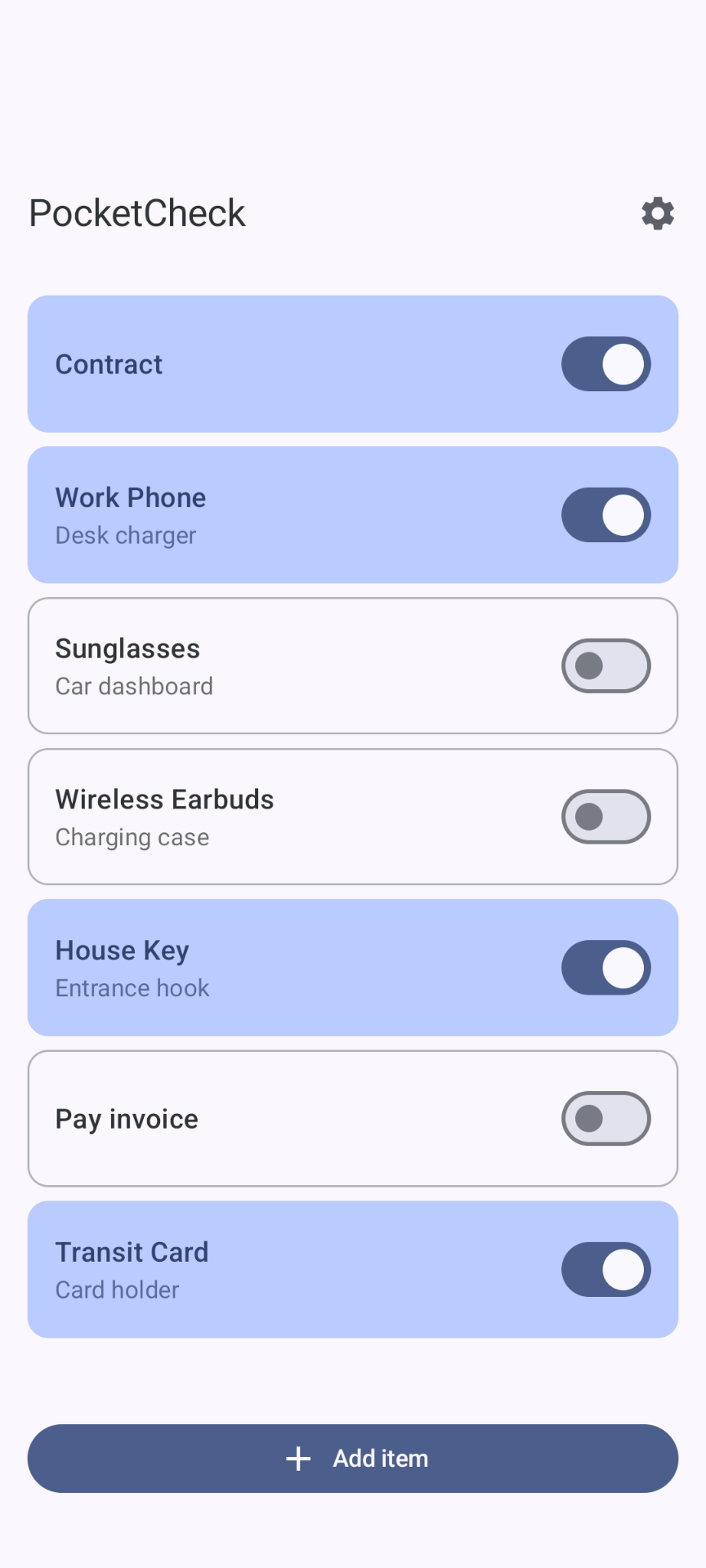Turn on the Wireless Earbuds toggle
706x1568 pixels.
click(x=605, y=817)
